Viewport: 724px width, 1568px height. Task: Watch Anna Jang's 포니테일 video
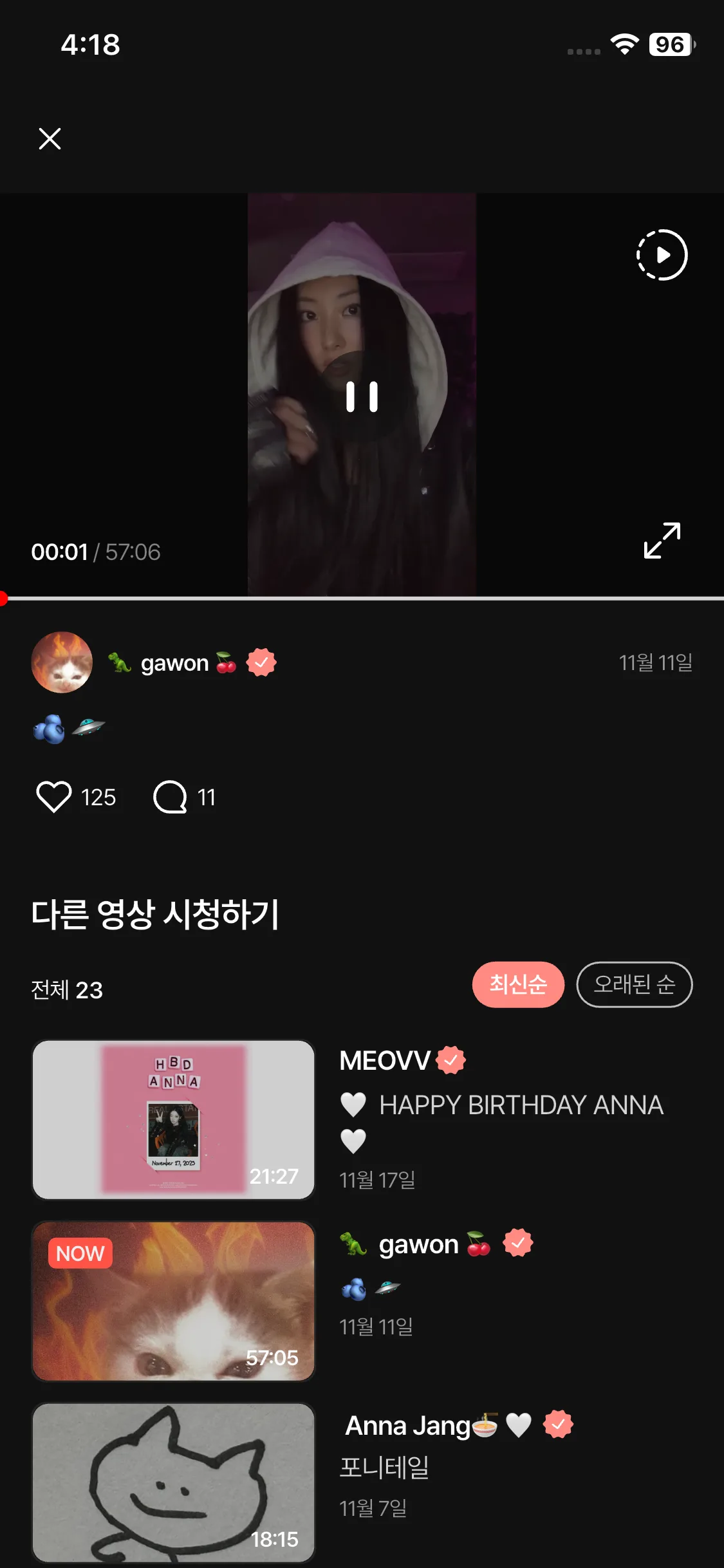(x=174, y=1482)
